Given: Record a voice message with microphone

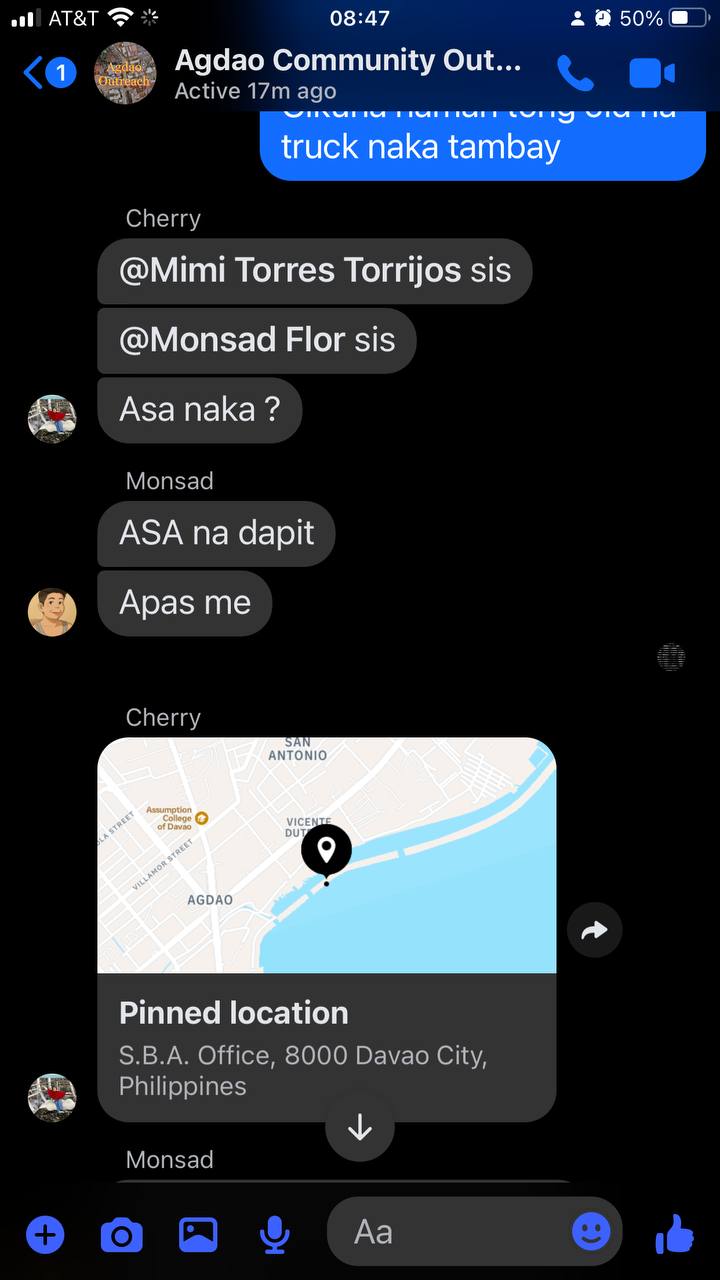Looking at the screenshot, I should coord(275,1235).
